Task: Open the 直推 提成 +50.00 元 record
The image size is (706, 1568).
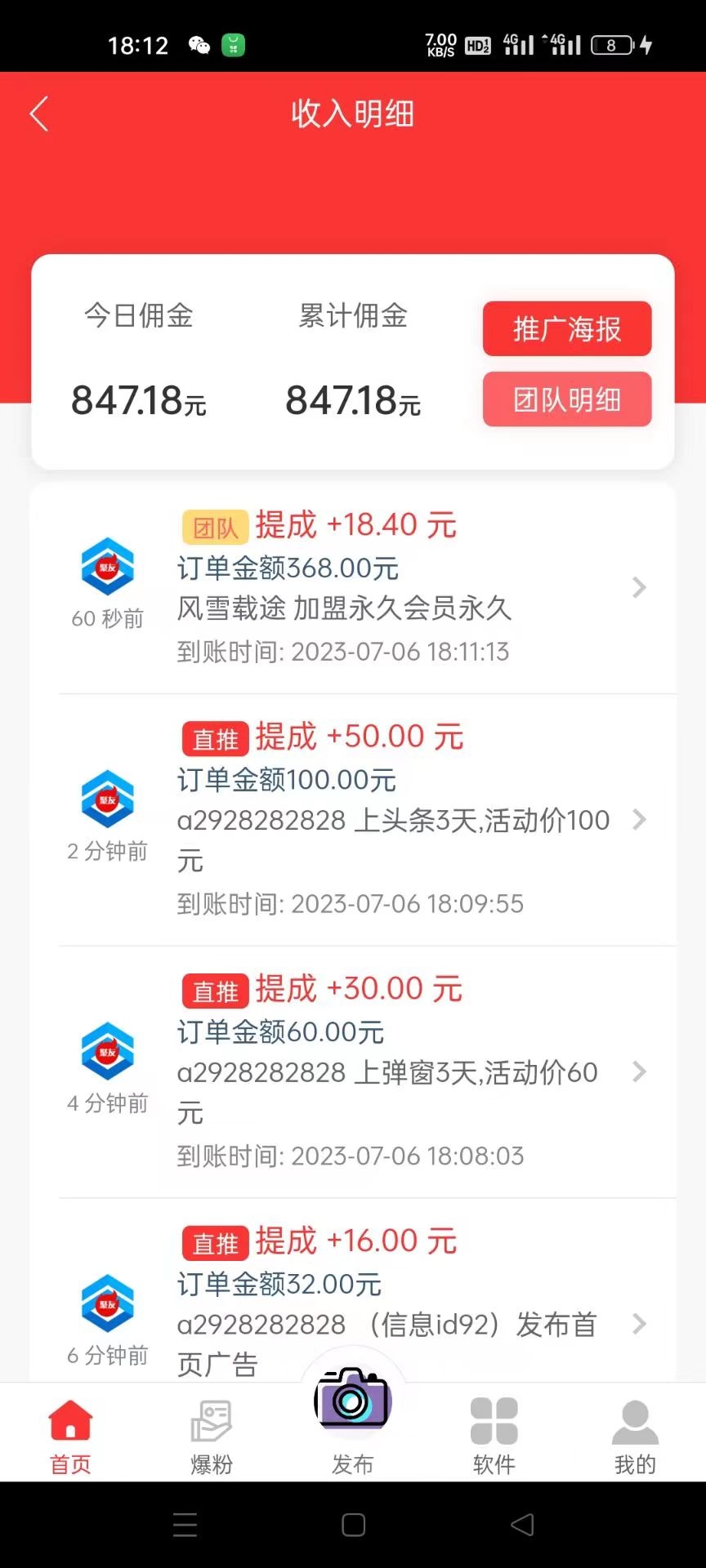Action: (368, 820)
